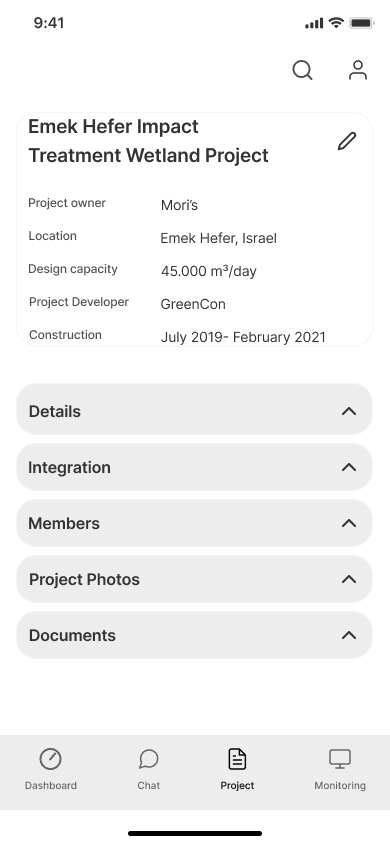Open the search icon
Screen dimensions: 390x844
303,70
